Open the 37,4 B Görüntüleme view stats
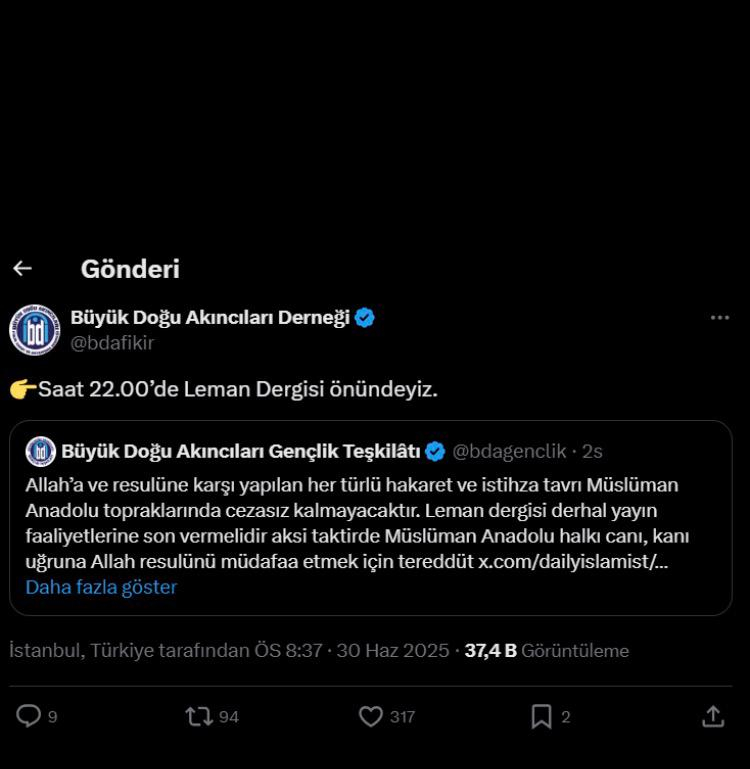The width and height of the screenshot is (750, 769). pyautogui.click(x=546, y=651)
